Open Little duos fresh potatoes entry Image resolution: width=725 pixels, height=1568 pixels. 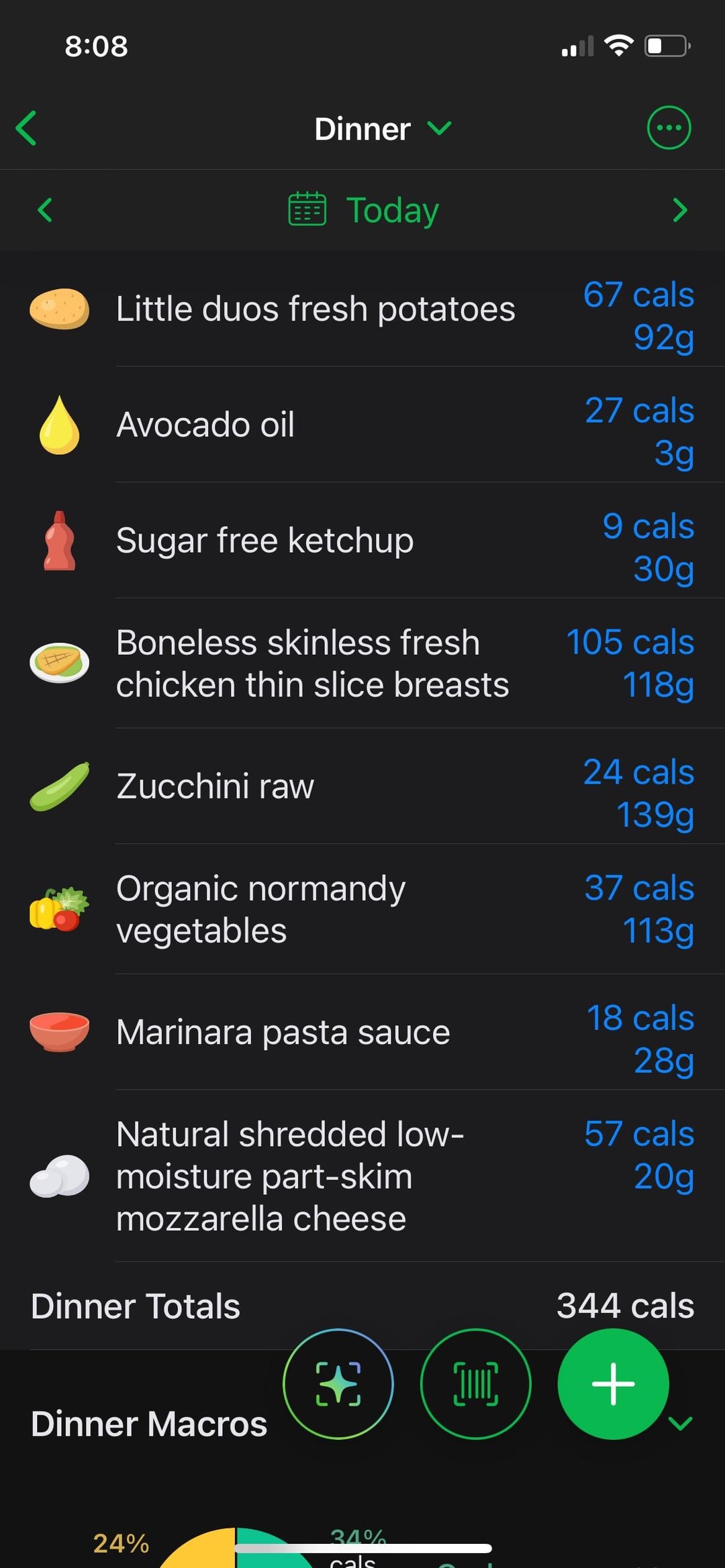(316, 309)
